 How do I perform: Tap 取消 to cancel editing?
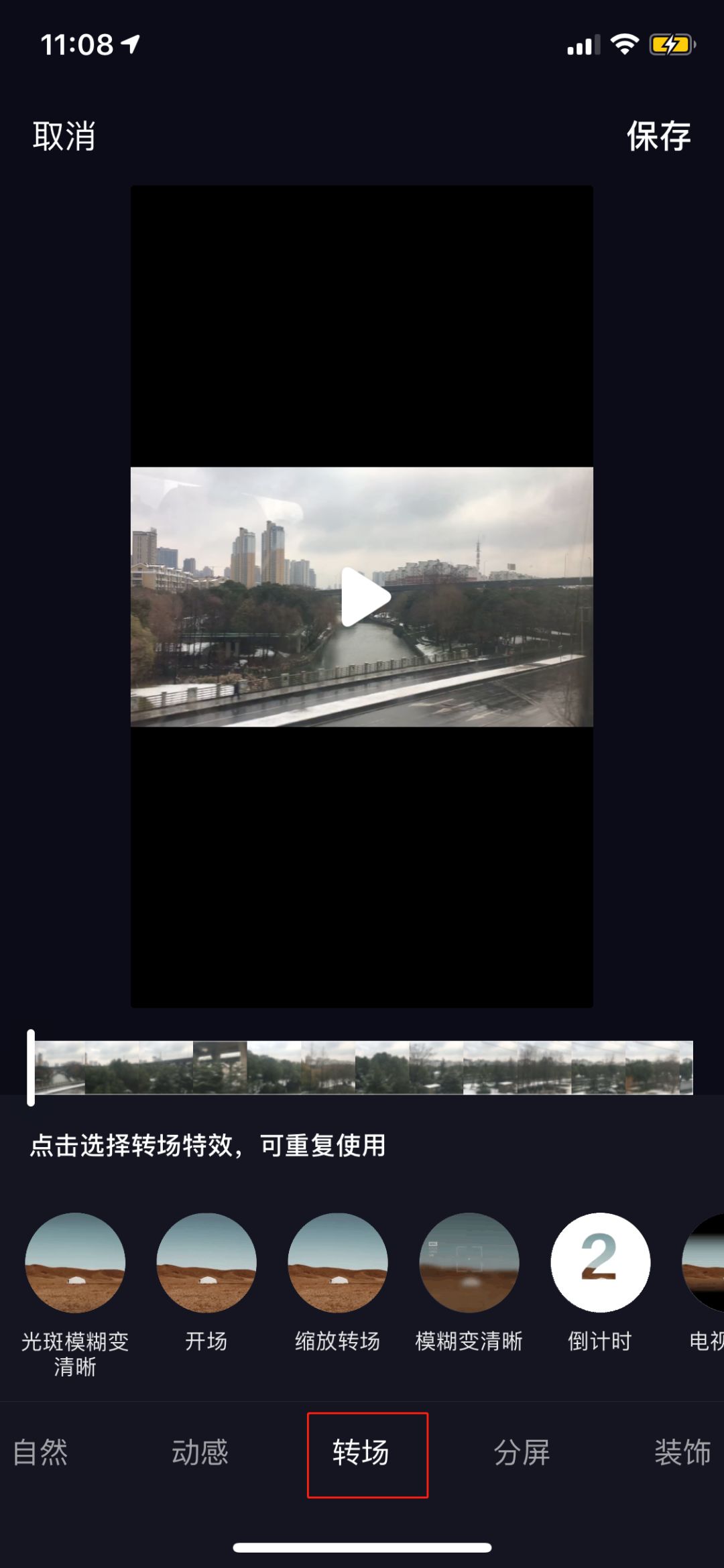[64, 136]
